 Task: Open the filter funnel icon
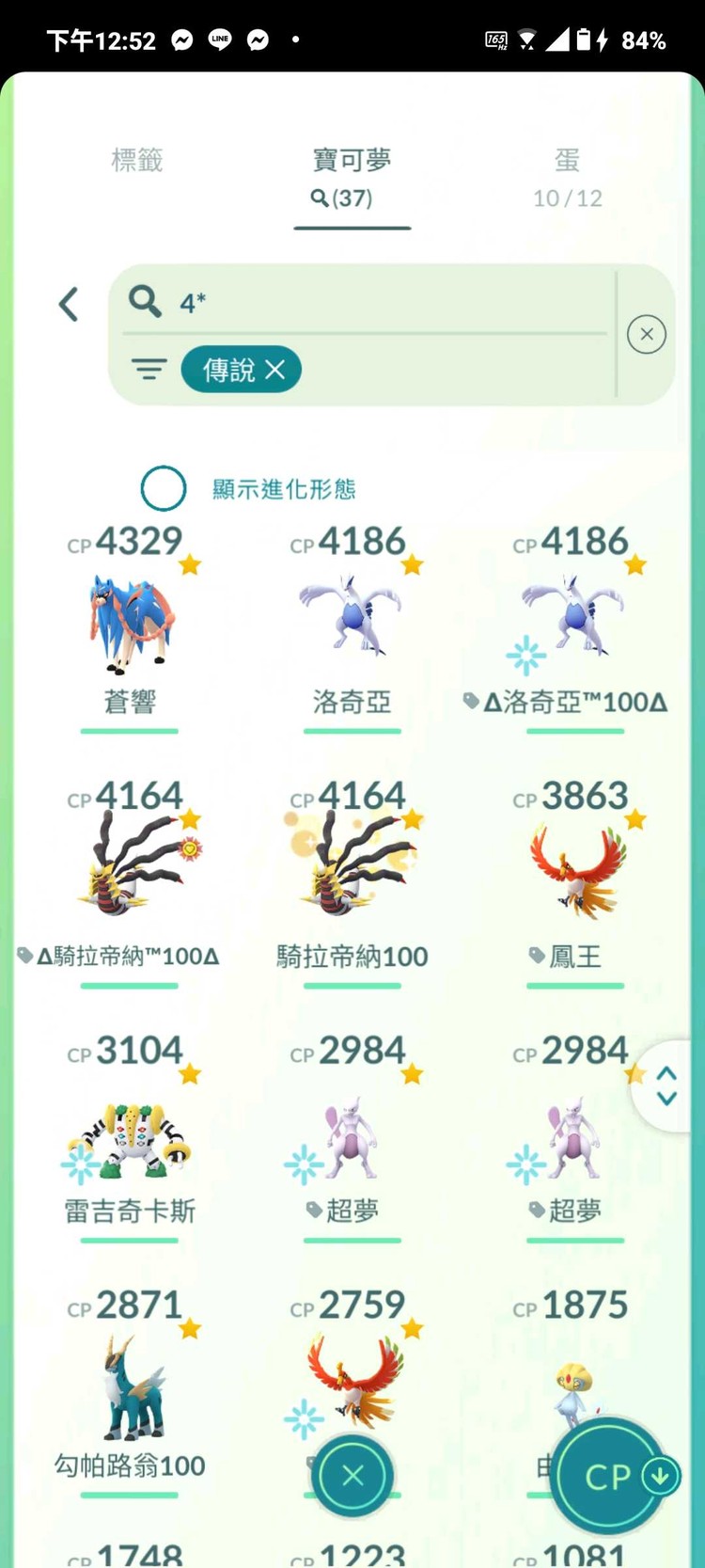[149, 369]
